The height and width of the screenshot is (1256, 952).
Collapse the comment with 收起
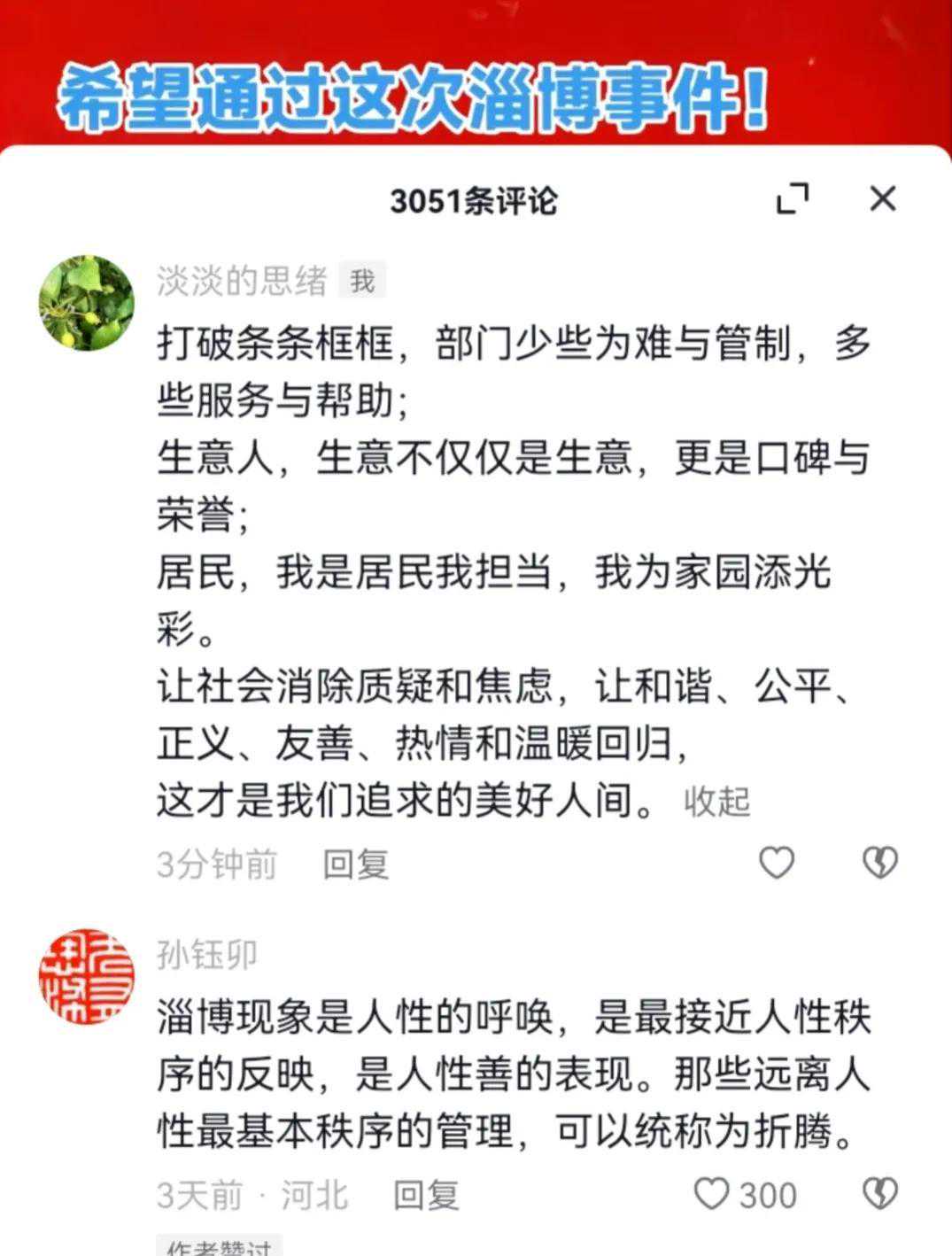pyautogui.click(x=716, y=802)
